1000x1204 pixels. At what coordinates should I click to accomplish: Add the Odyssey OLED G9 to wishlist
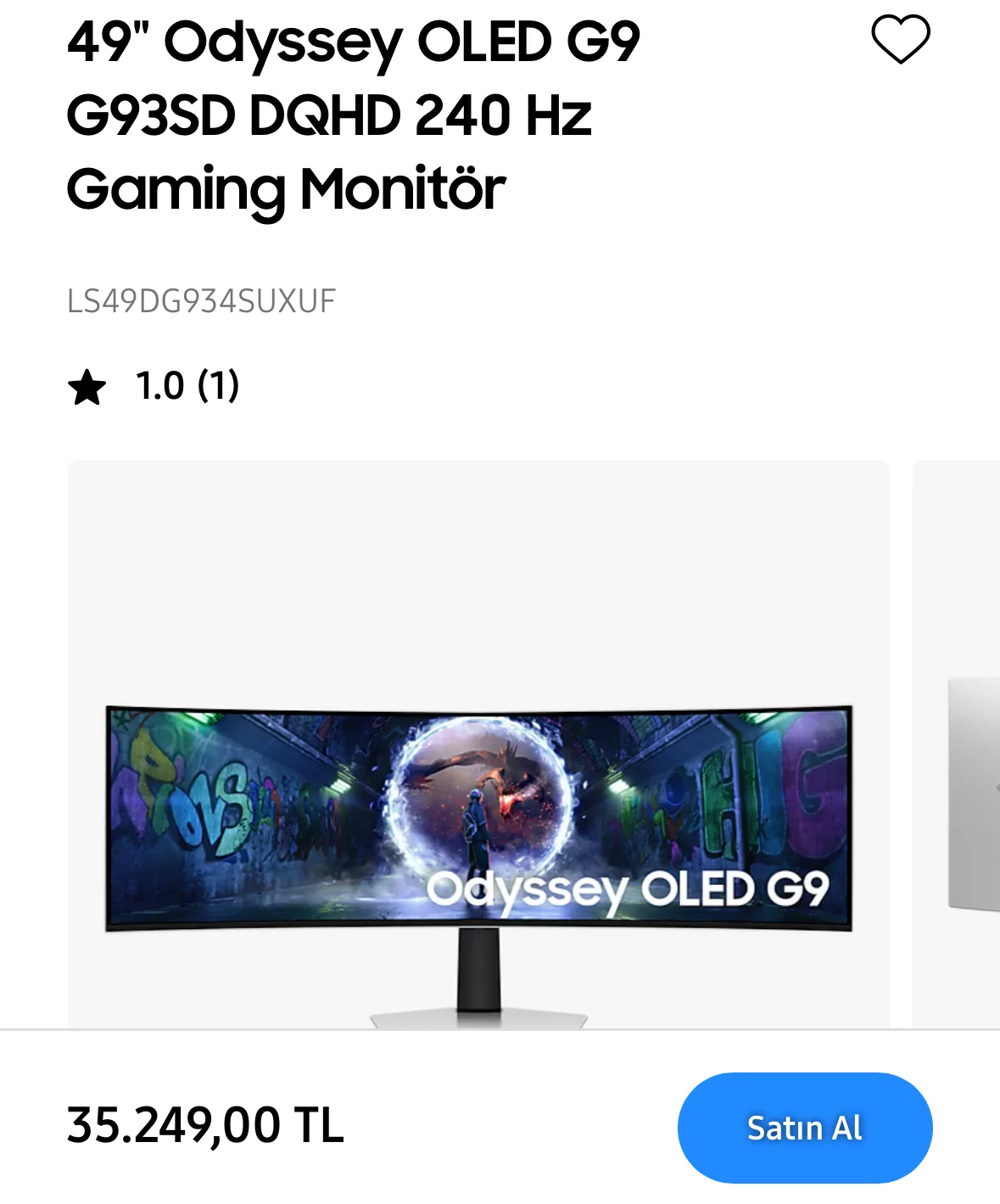(x=900, y=39)
